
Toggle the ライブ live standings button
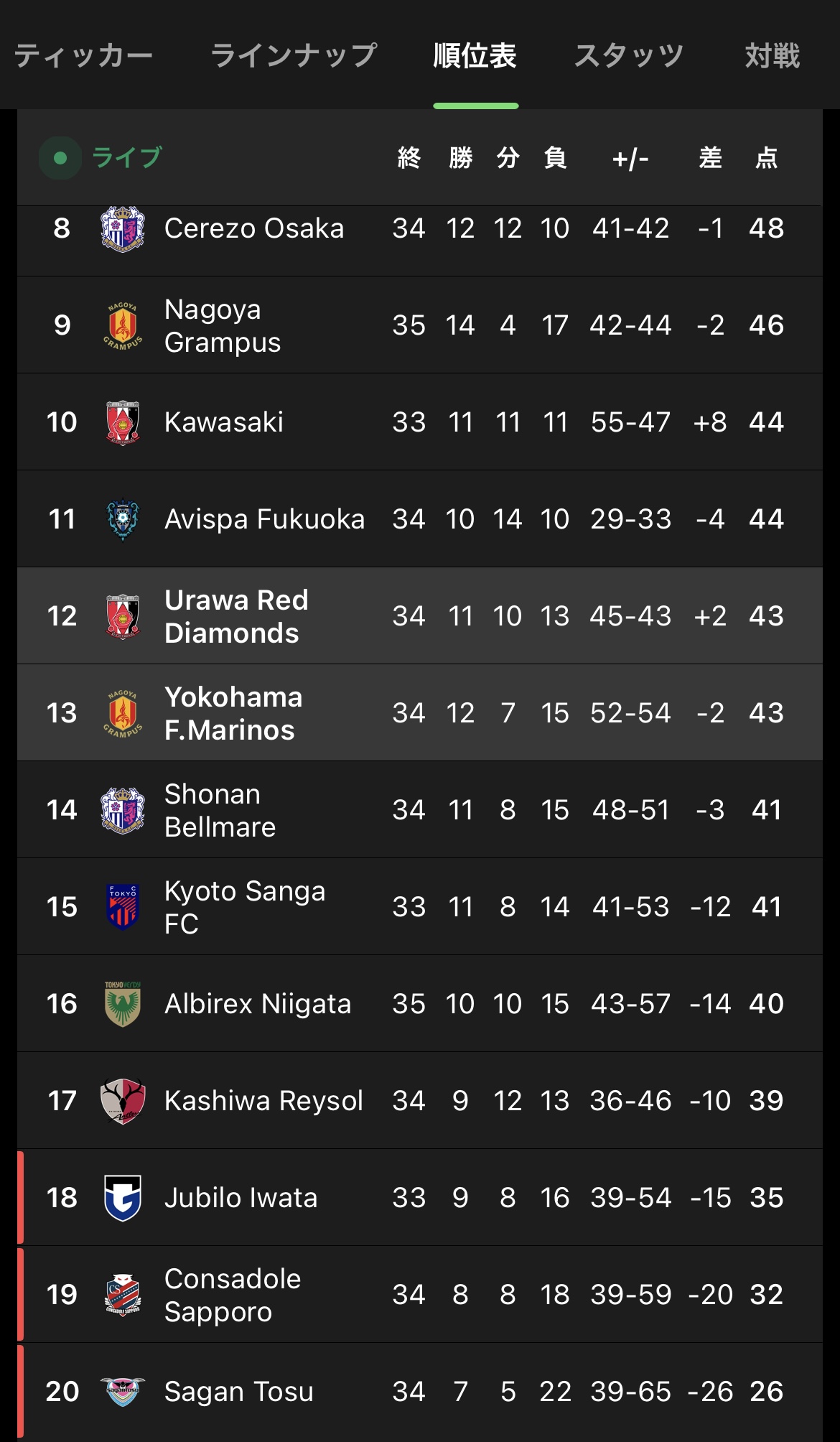pos(101,158)
